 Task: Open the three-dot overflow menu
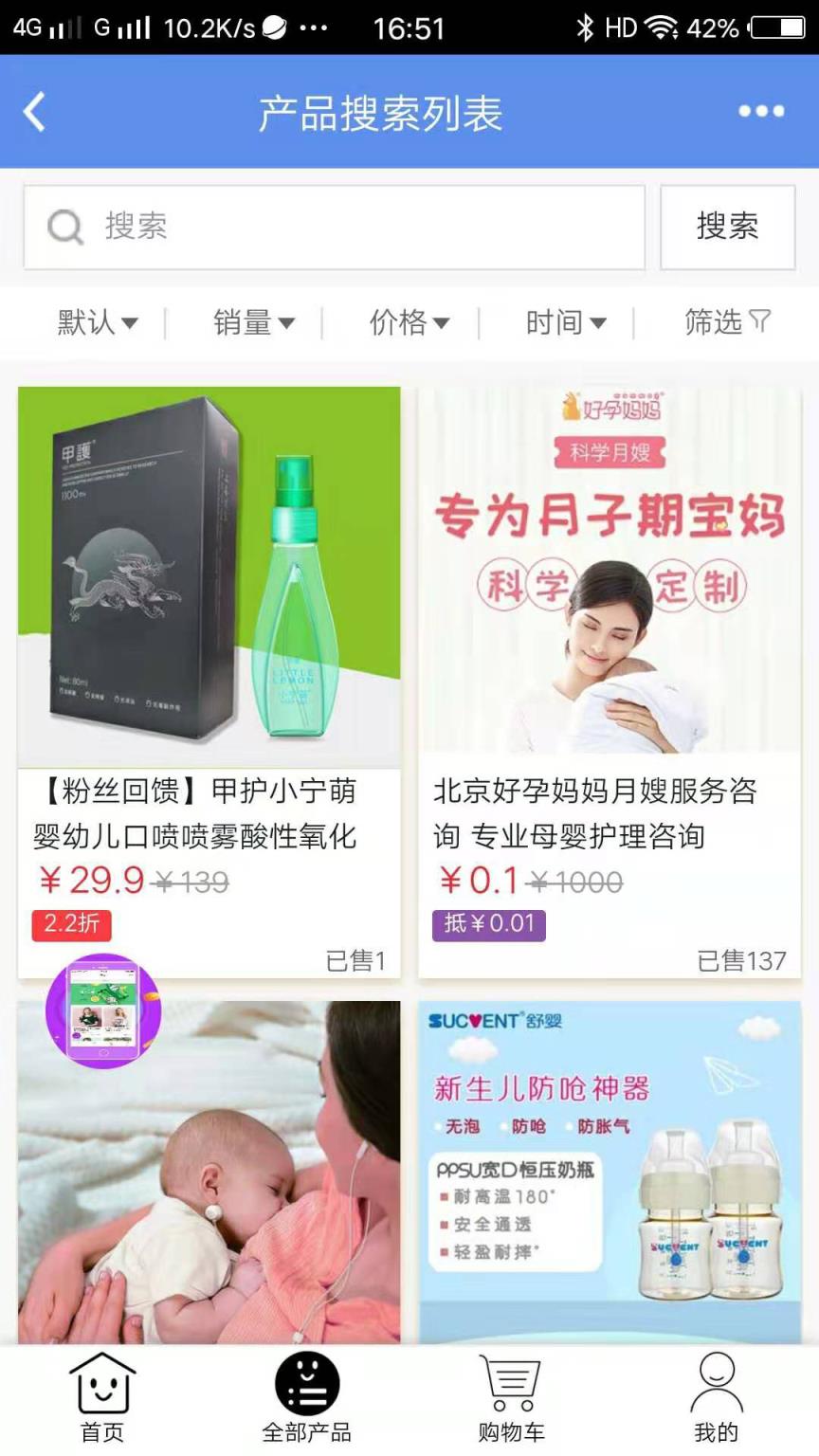coord(761,112)
